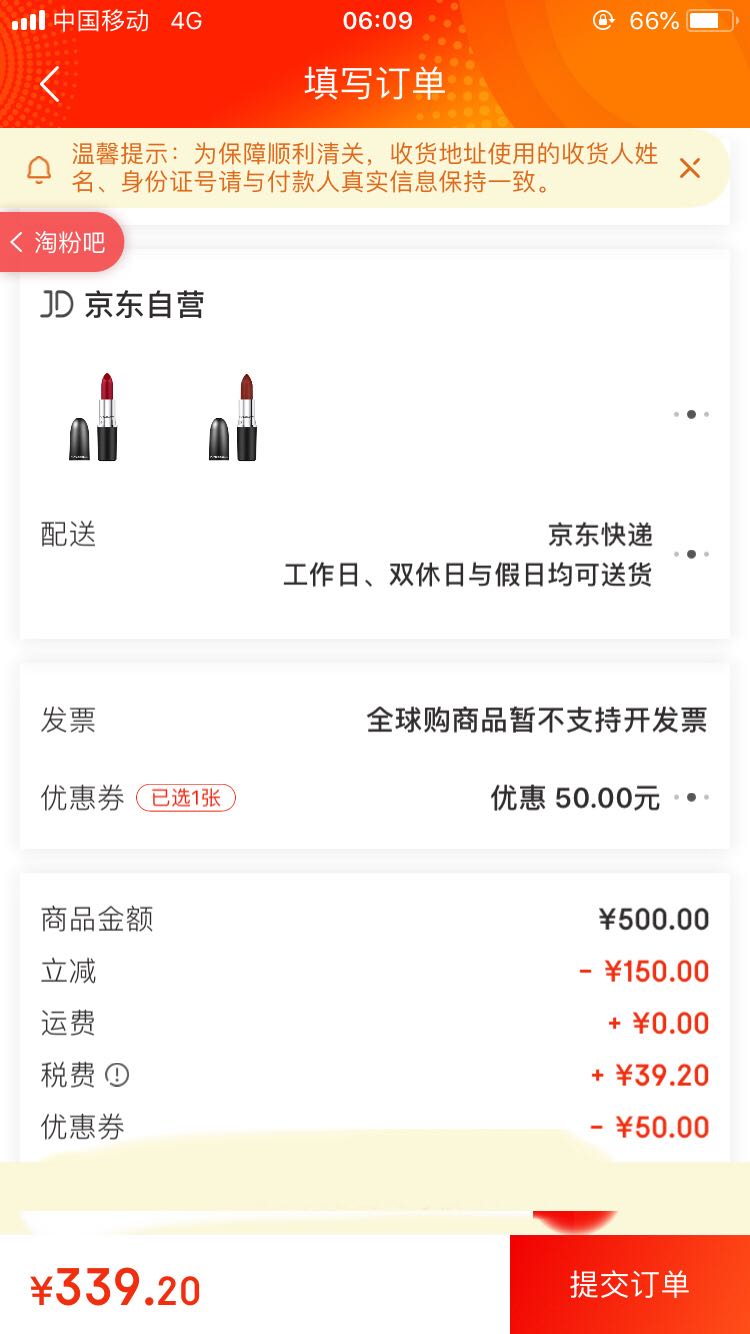The height and width of the screenshot is (1334, 750).
Task: Click the bell icon in the notice banner
Action: [x=41, y=168]
